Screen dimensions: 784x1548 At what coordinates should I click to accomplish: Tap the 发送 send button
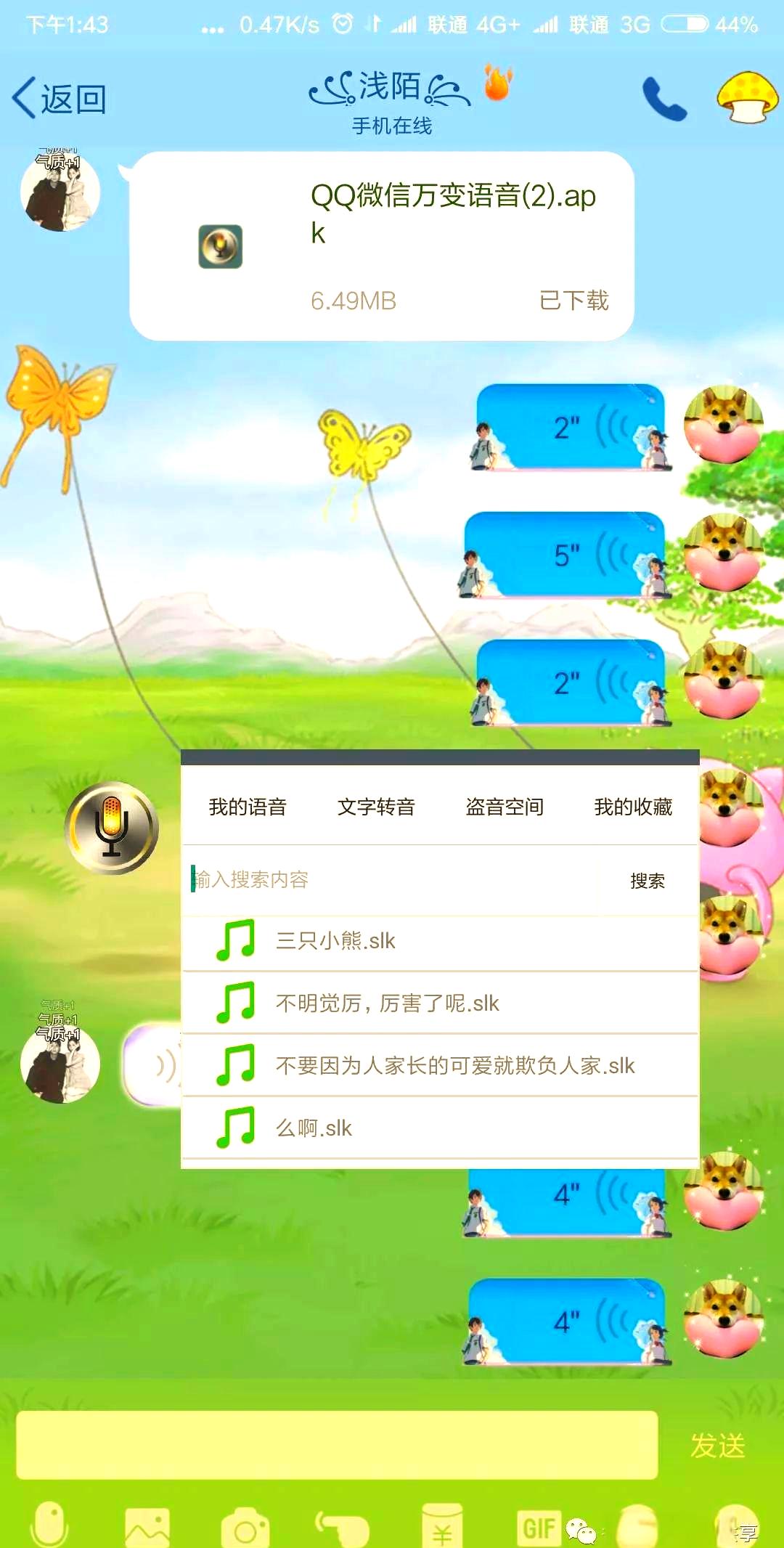pos(717,1446)
